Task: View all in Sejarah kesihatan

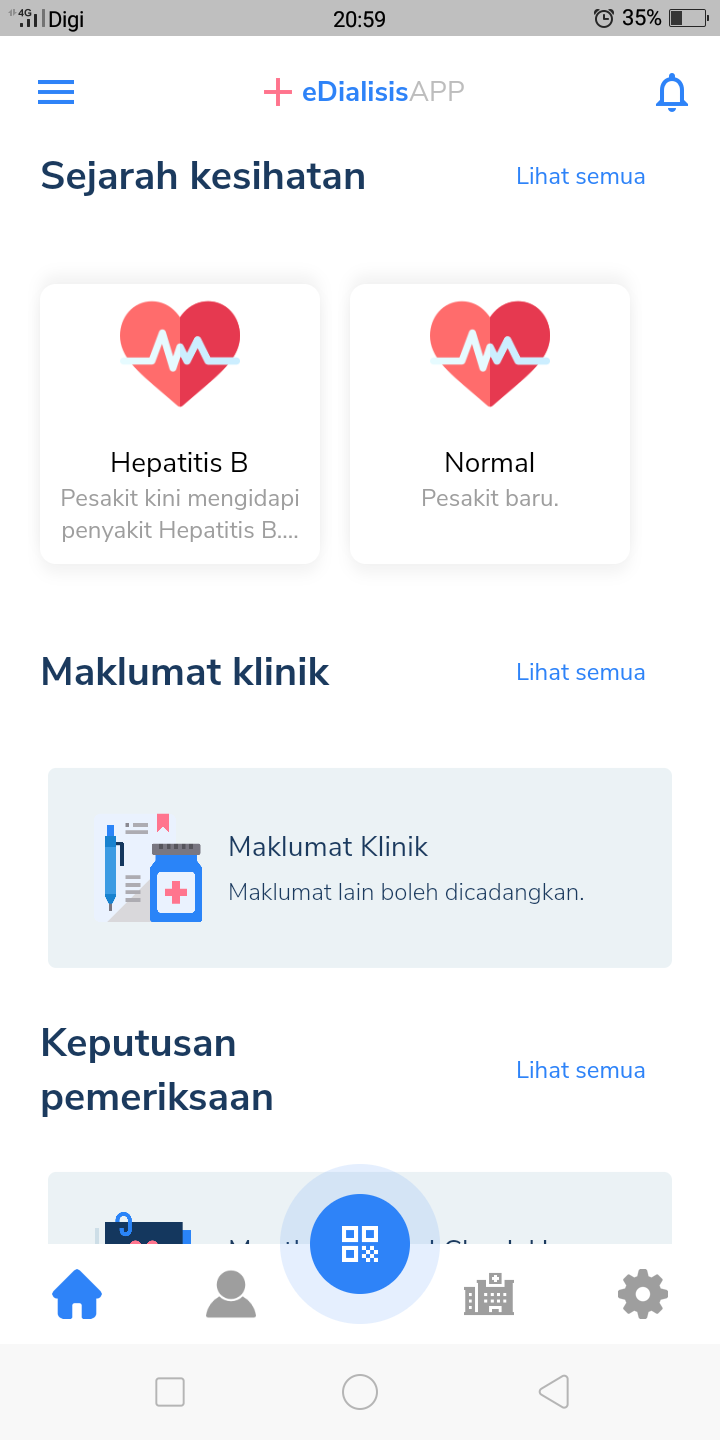Action: [x=580, y=176]
